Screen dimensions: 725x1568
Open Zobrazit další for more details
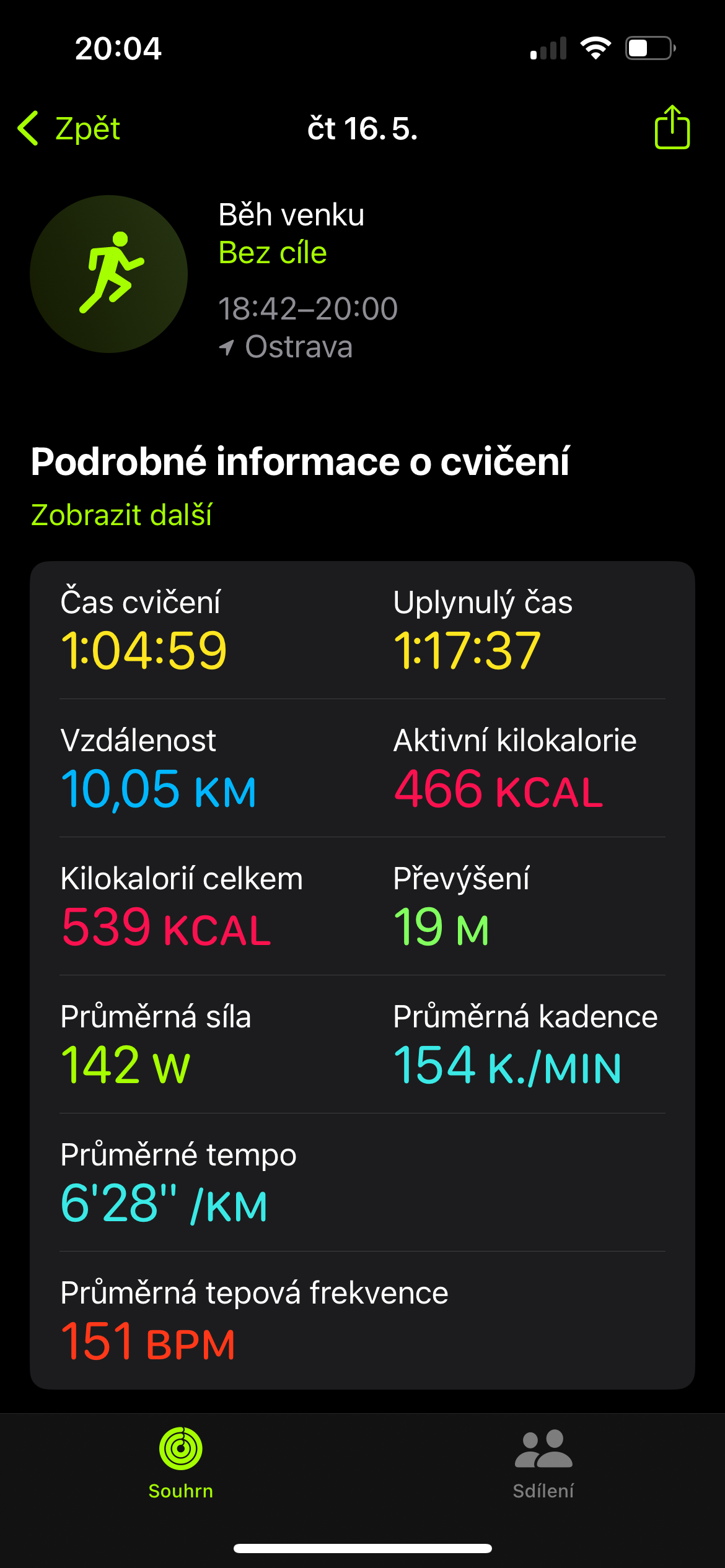121,515
